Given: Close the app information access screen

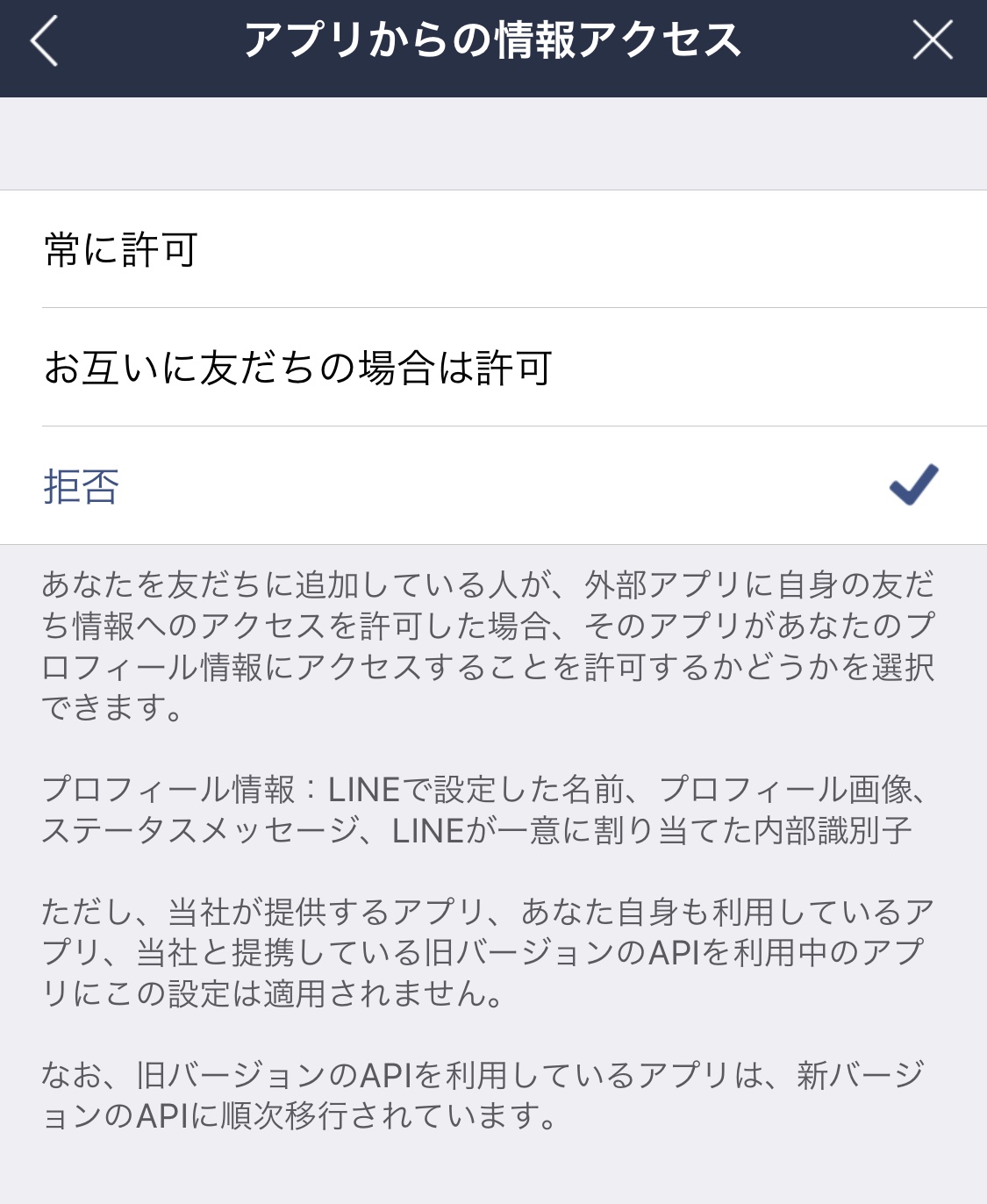Looking at the screenshot, I should coord(932,41).
